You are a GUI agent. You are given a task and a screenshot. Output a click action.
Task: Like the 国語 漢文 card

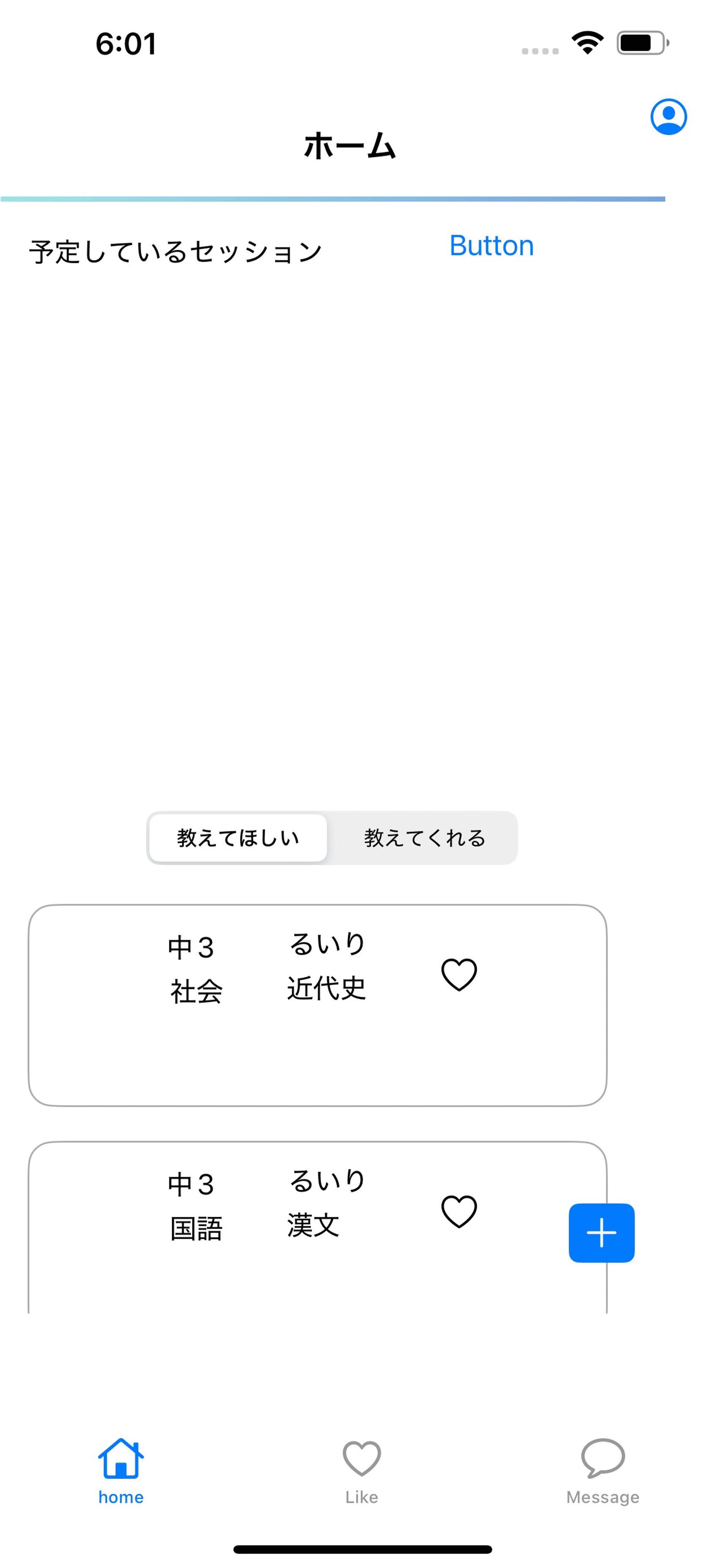[458, 1211]
